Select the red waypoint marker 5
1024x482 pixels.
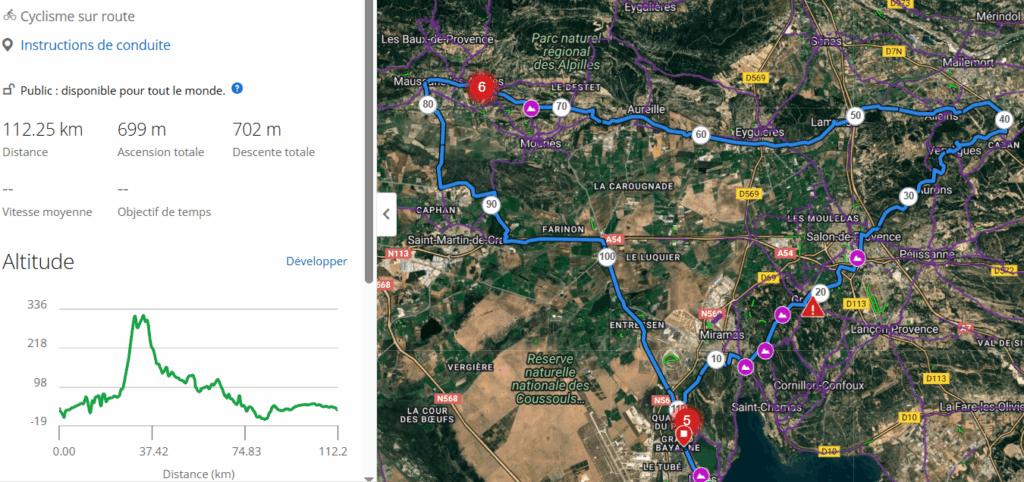click(687, 421)
